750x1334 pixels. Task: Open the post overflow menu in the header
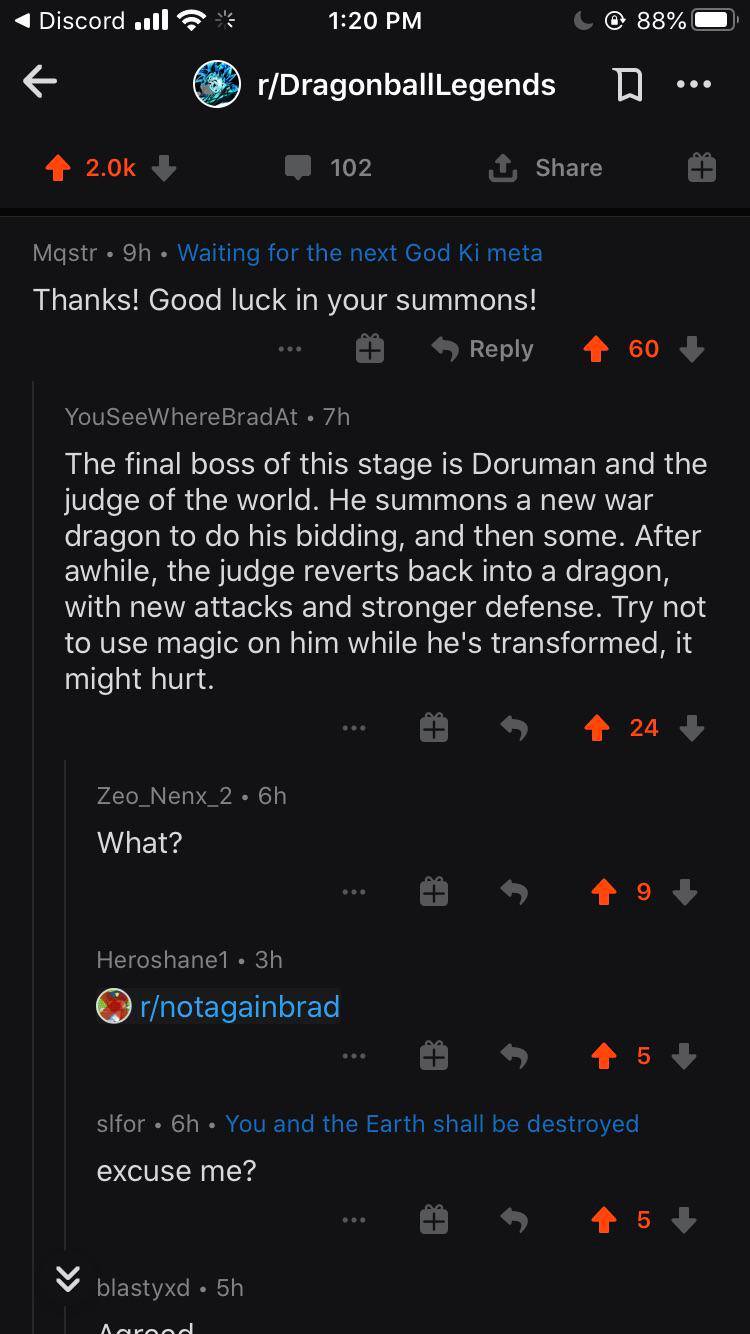694,85
